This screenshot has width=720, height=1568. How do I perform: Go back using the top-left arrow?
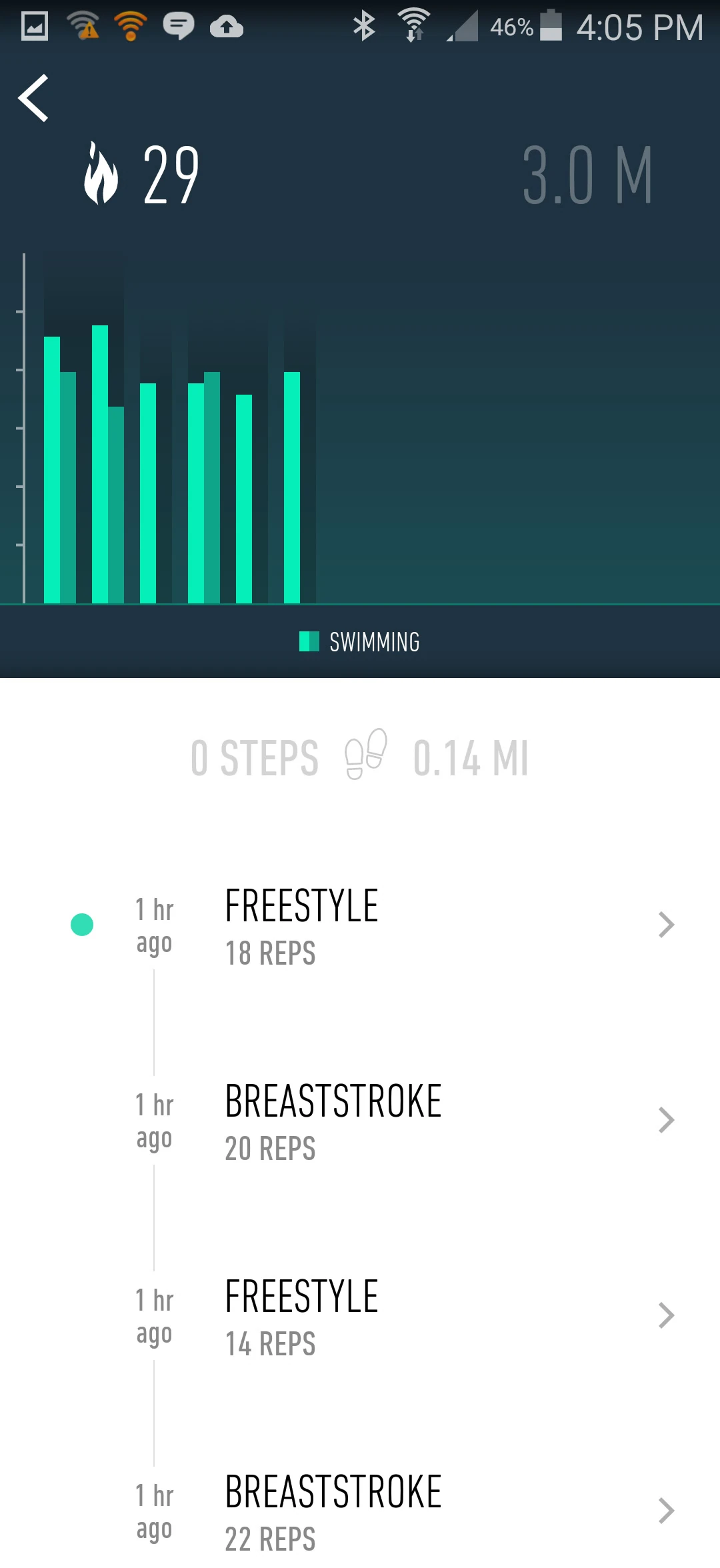tap(34, 98)
